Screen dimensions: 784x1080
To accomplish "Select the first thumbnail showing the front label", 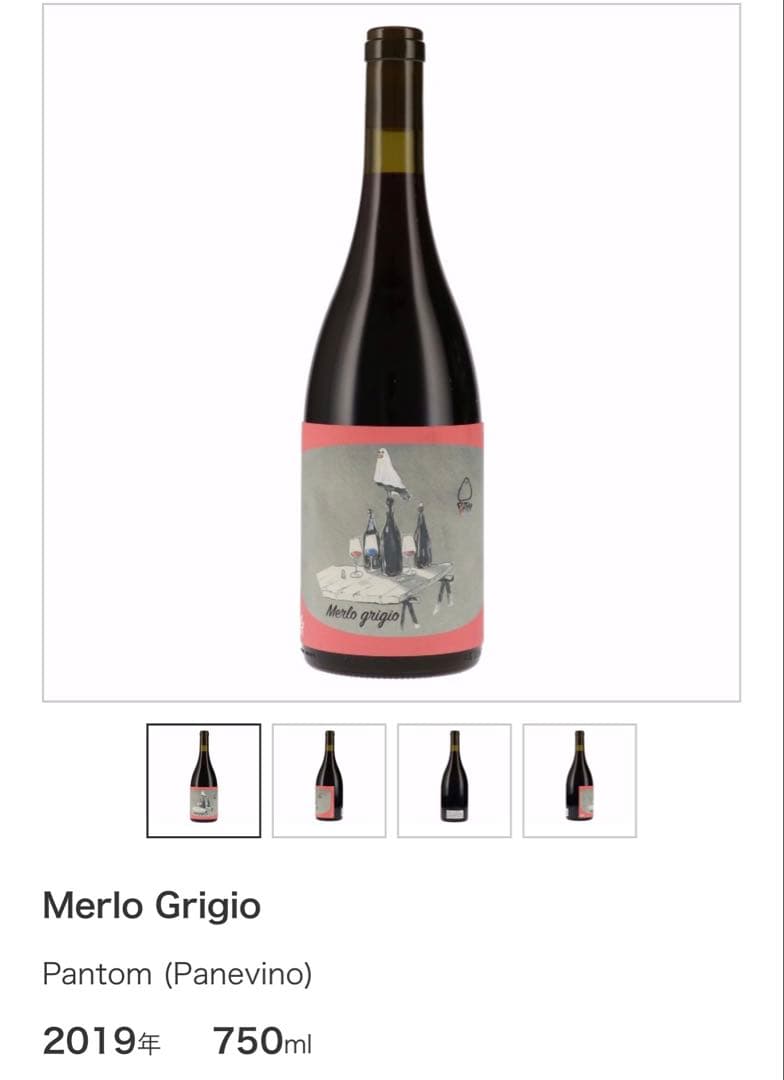I will pos(204,780).
